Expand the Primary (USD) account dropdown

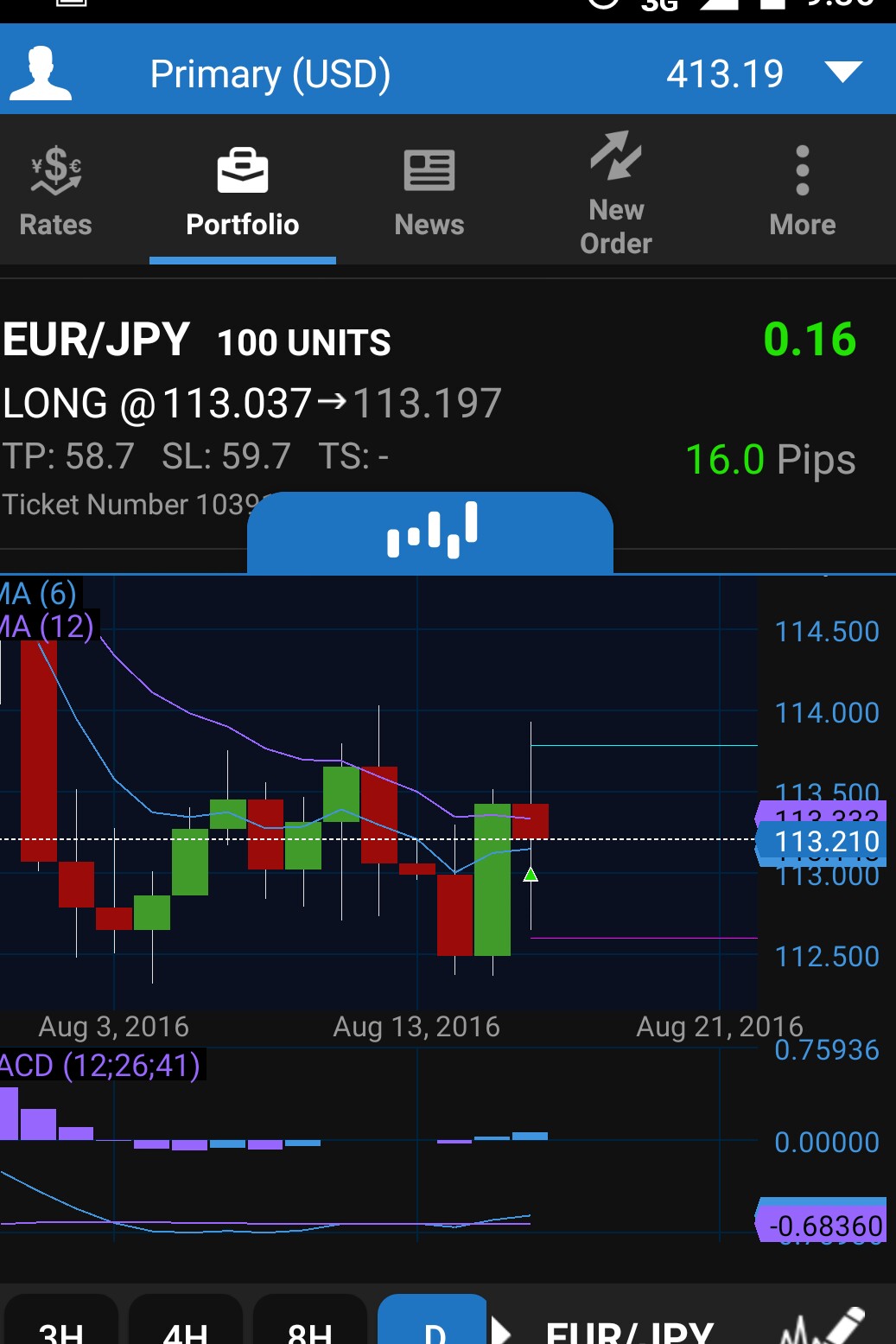[x=843, y=73]
